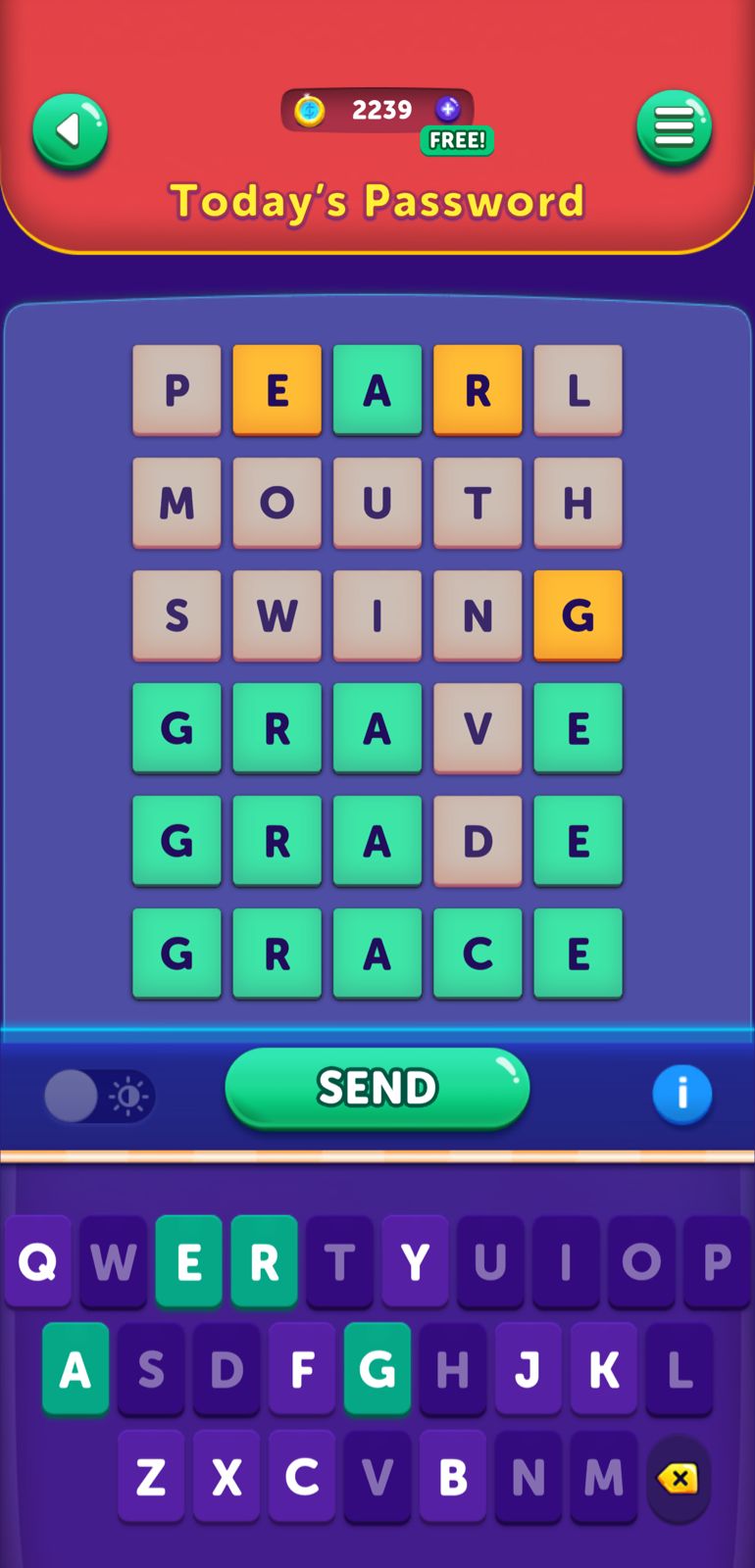Open the blue info button
Image resolution: width=755 pixels, height=1568 pixels.
(x=681, y=1094)
